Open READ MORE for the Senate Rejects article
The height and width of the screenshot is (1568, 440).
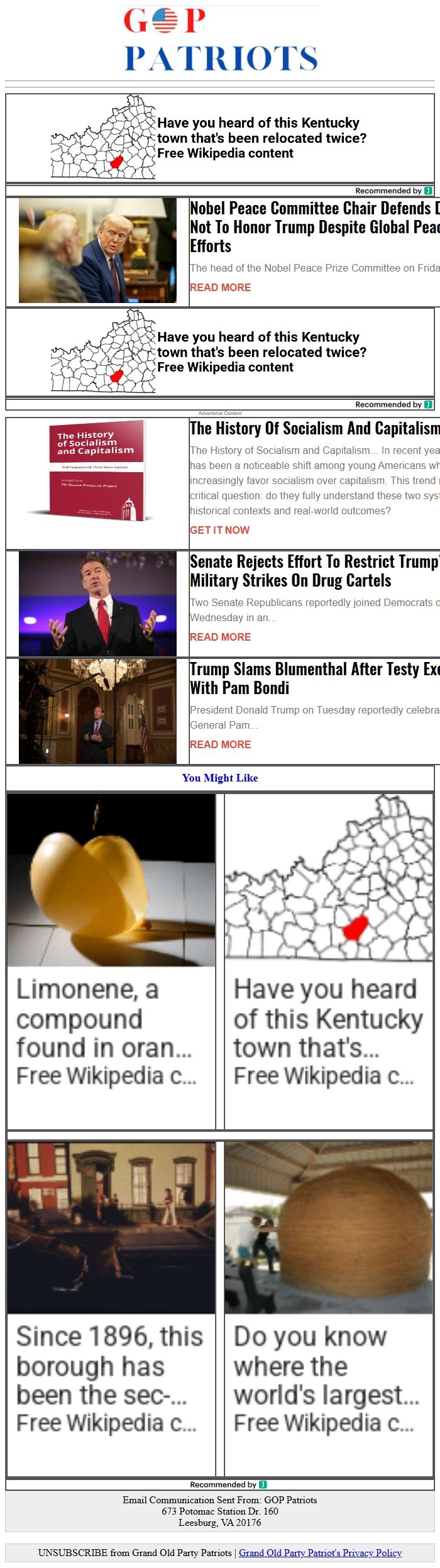(220, 637)
